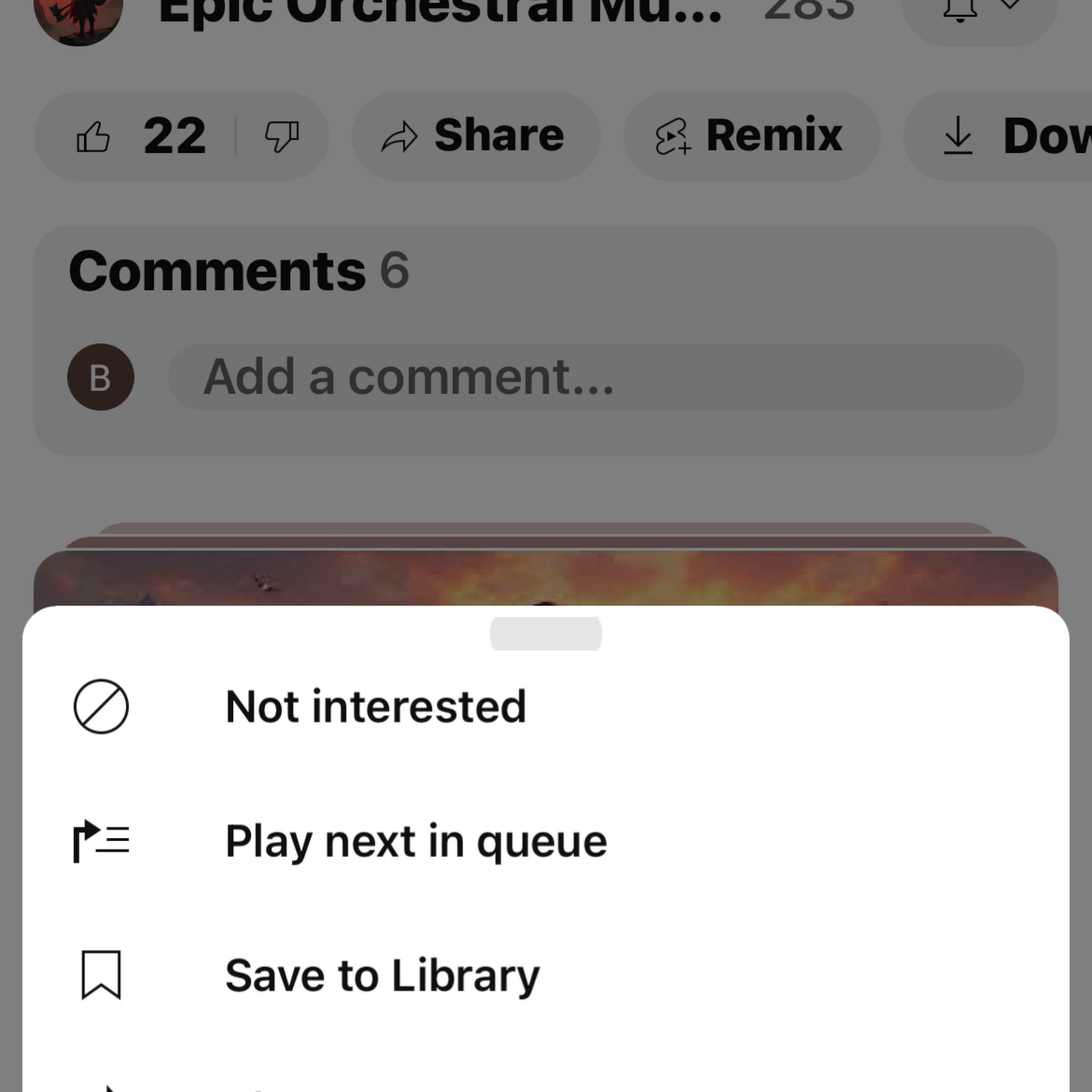1092x1092 pixels.
Task: Open the Remix option
Action: 751,137
